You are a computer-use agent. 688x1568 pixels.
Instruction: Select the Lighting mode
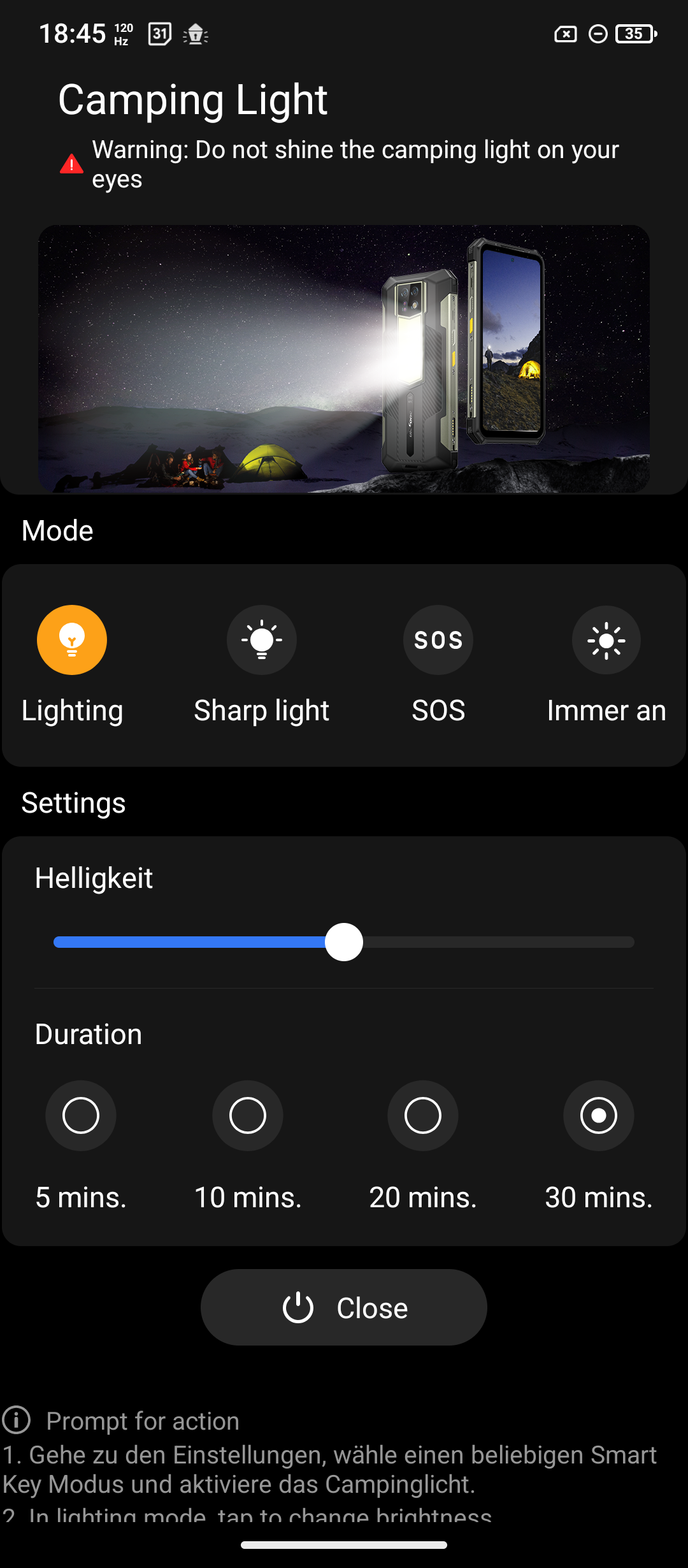coord(72,640)
